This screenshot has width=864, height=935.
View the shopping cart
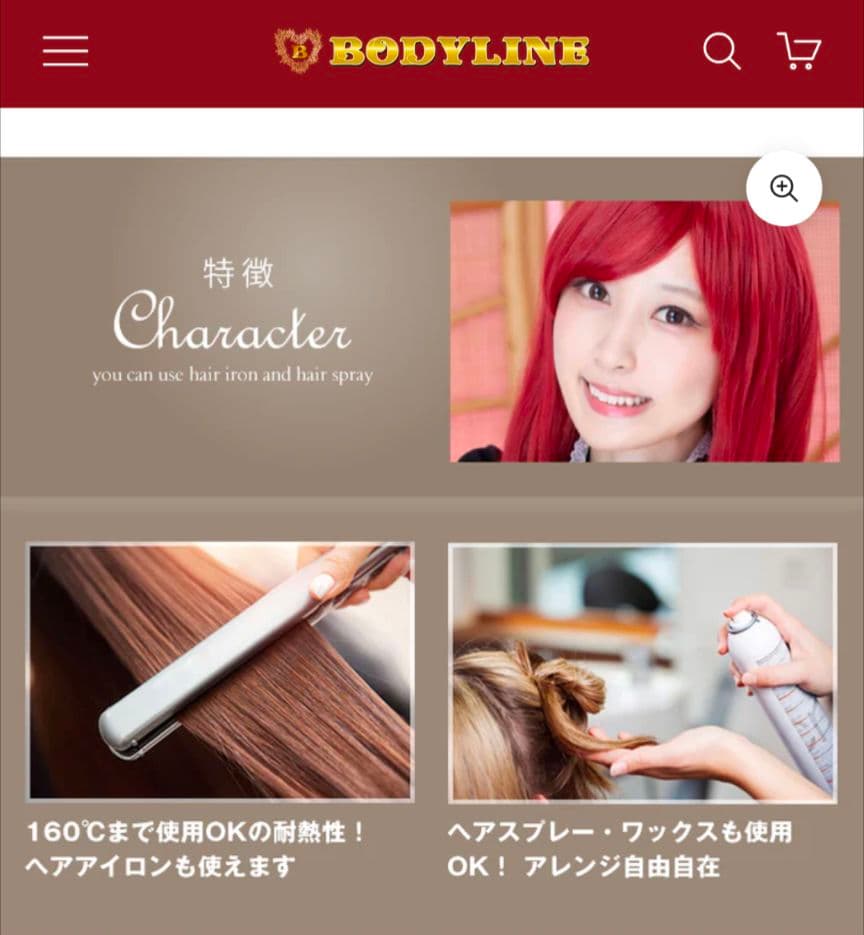[x=799, y=51]
